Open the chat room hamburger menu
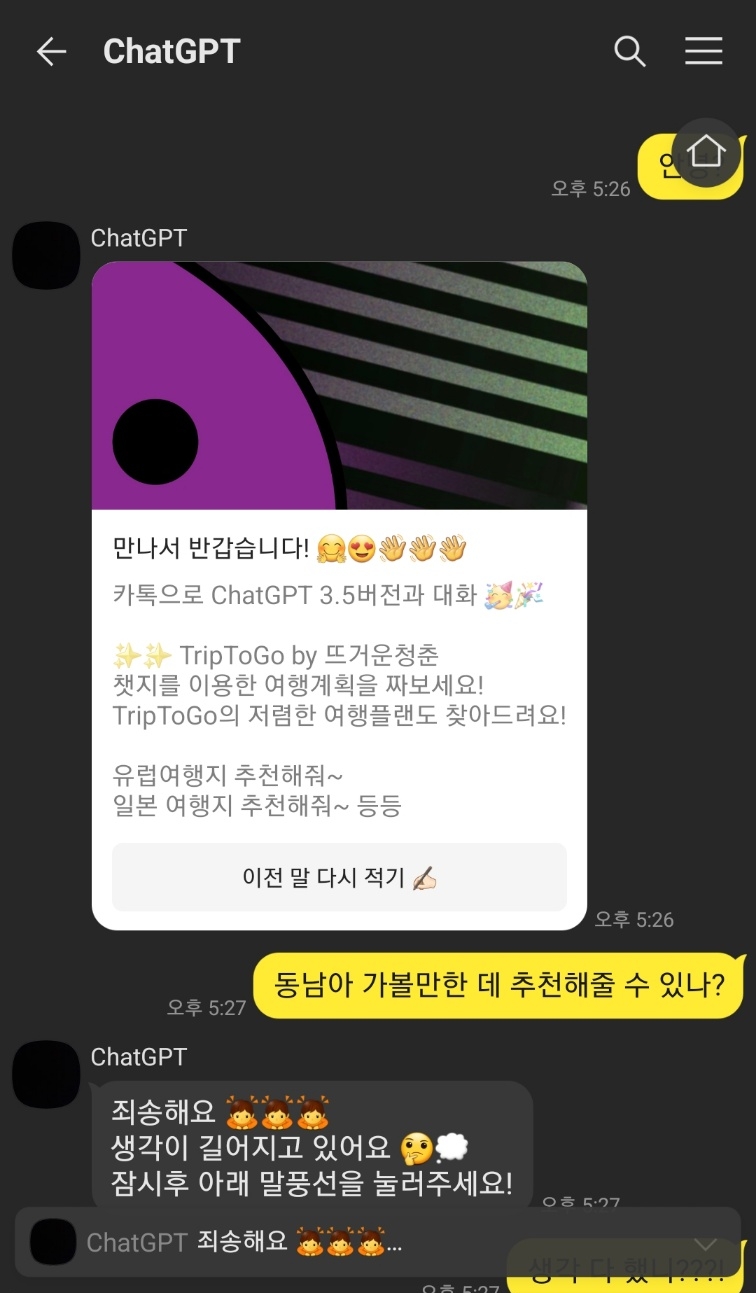The width and height of the screenshot is (756, 1293). (703, 52)
